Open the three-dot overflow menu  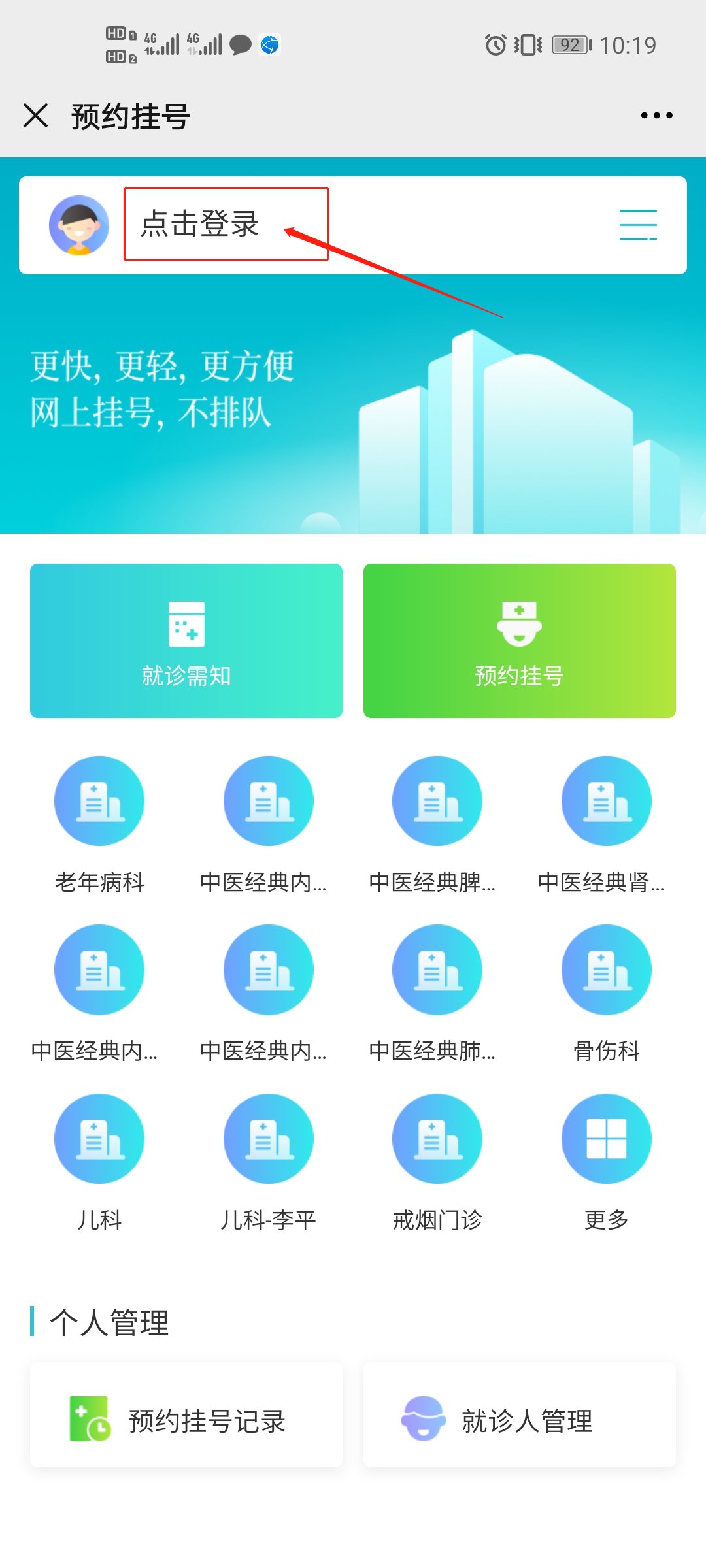(x=656, y=116)
